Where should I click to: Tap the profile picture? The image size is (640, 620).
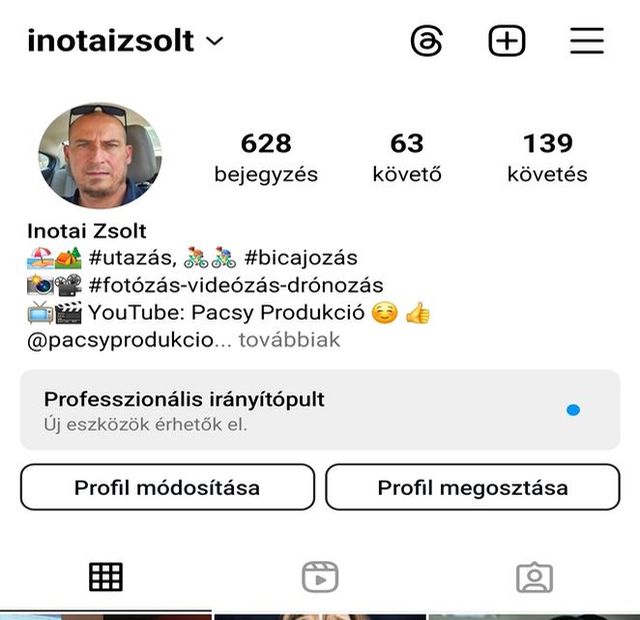(x=100, y=155)
